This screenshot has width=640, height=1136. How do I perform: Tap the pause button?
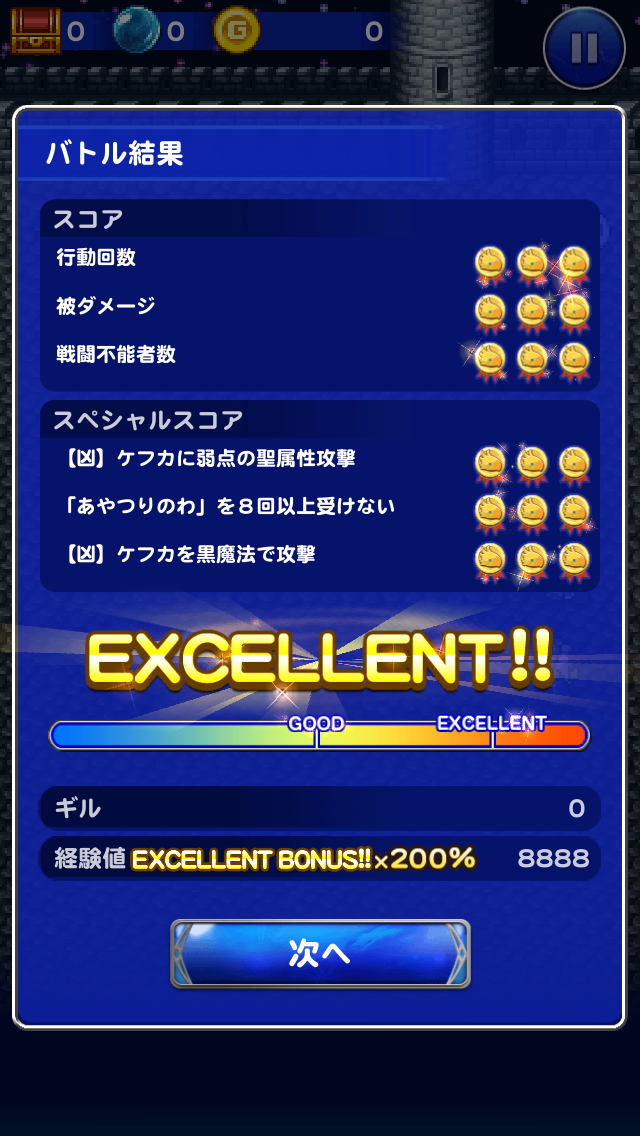pos(584,47)
